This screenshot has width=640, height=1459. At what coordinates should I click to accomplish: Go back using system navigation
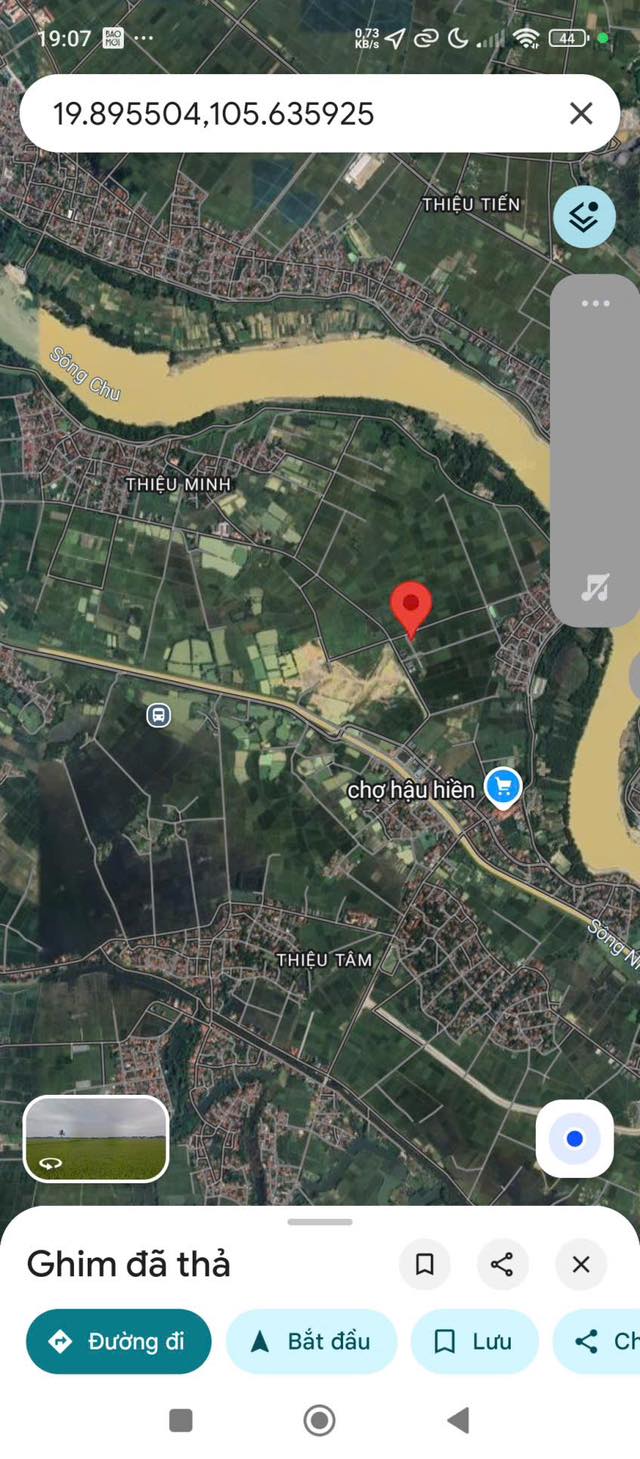(458, 1420)
